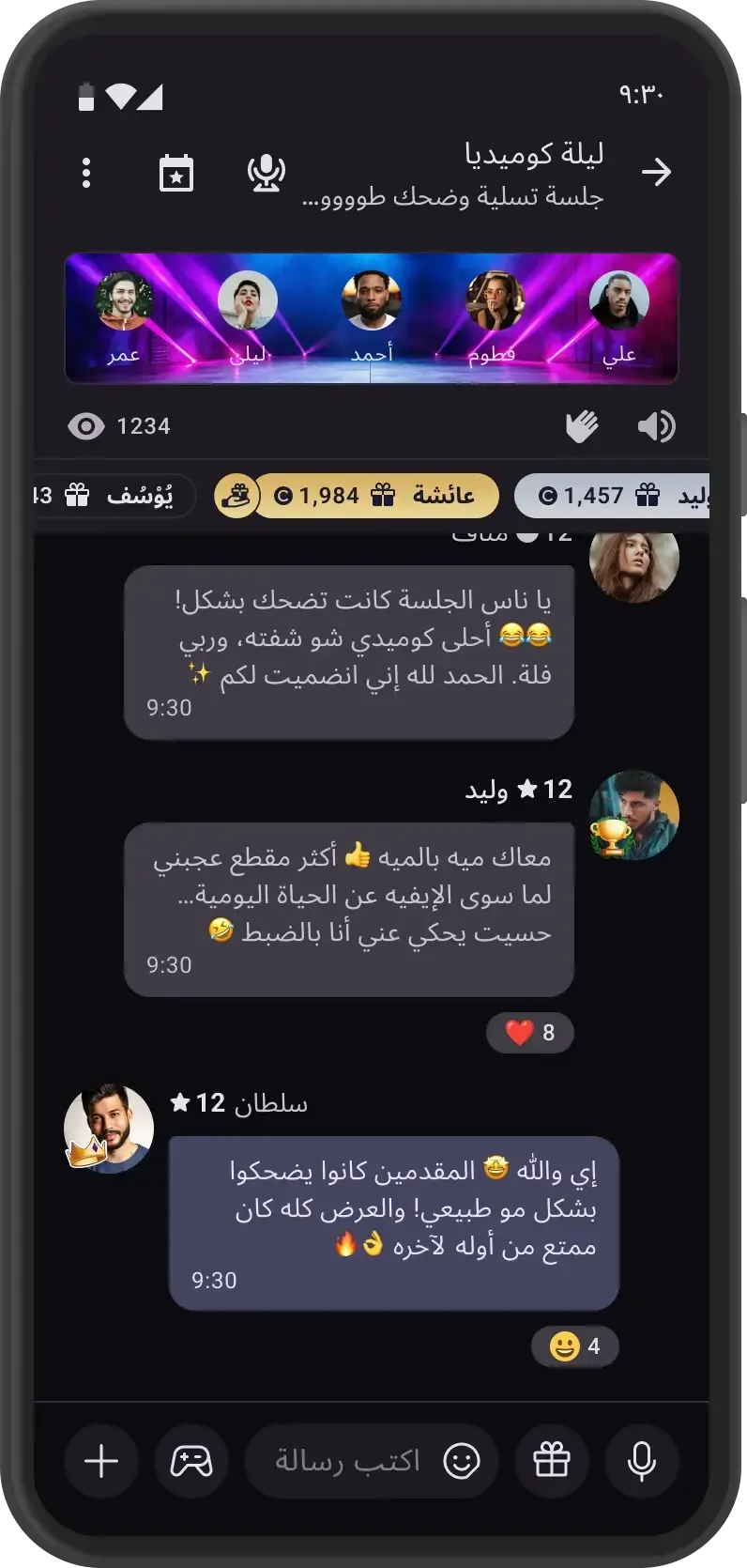This screenshot has width=747, height=1568.
Task: Open speaker ليلى's avatar on stage
Action: 248,300
